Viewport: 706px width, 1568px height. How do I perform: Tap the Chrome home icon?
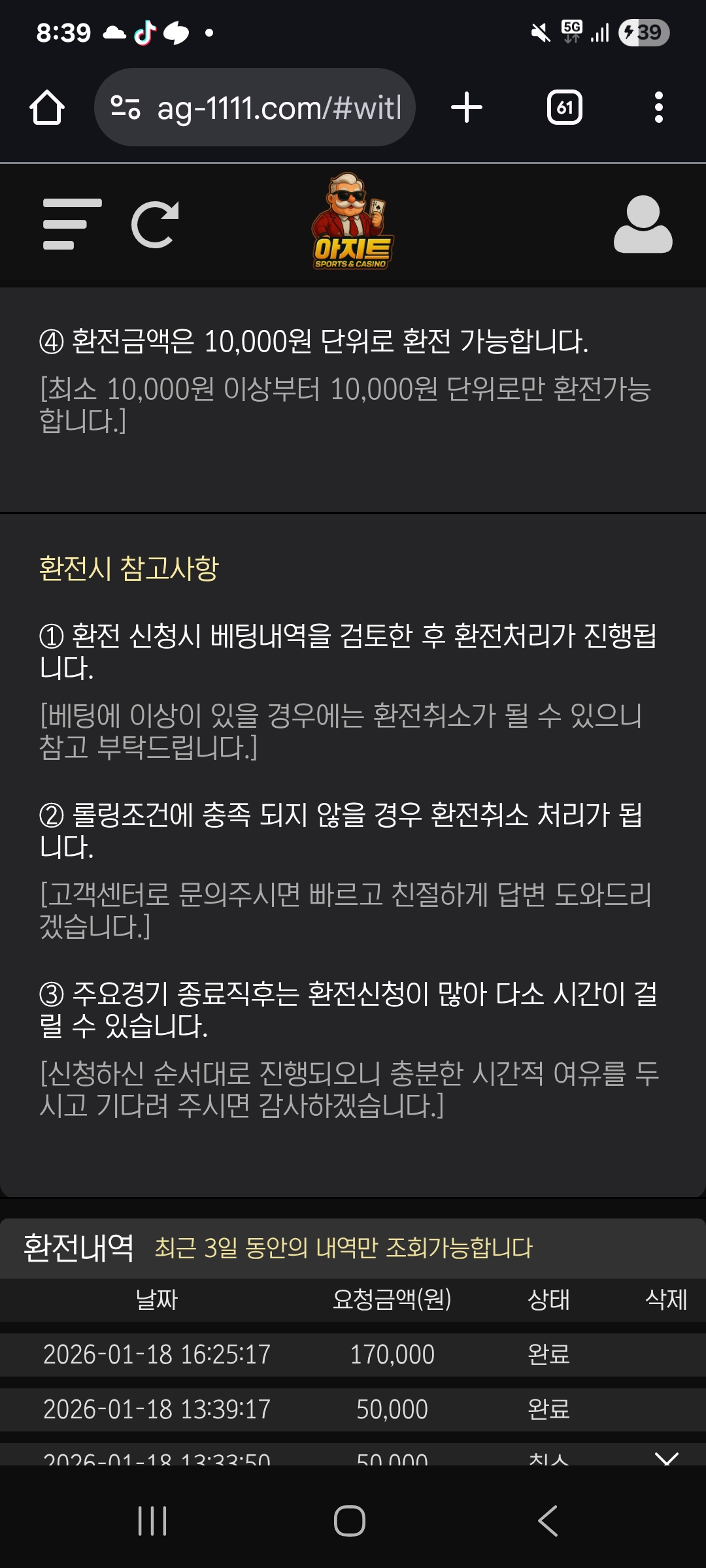[46, 108]
